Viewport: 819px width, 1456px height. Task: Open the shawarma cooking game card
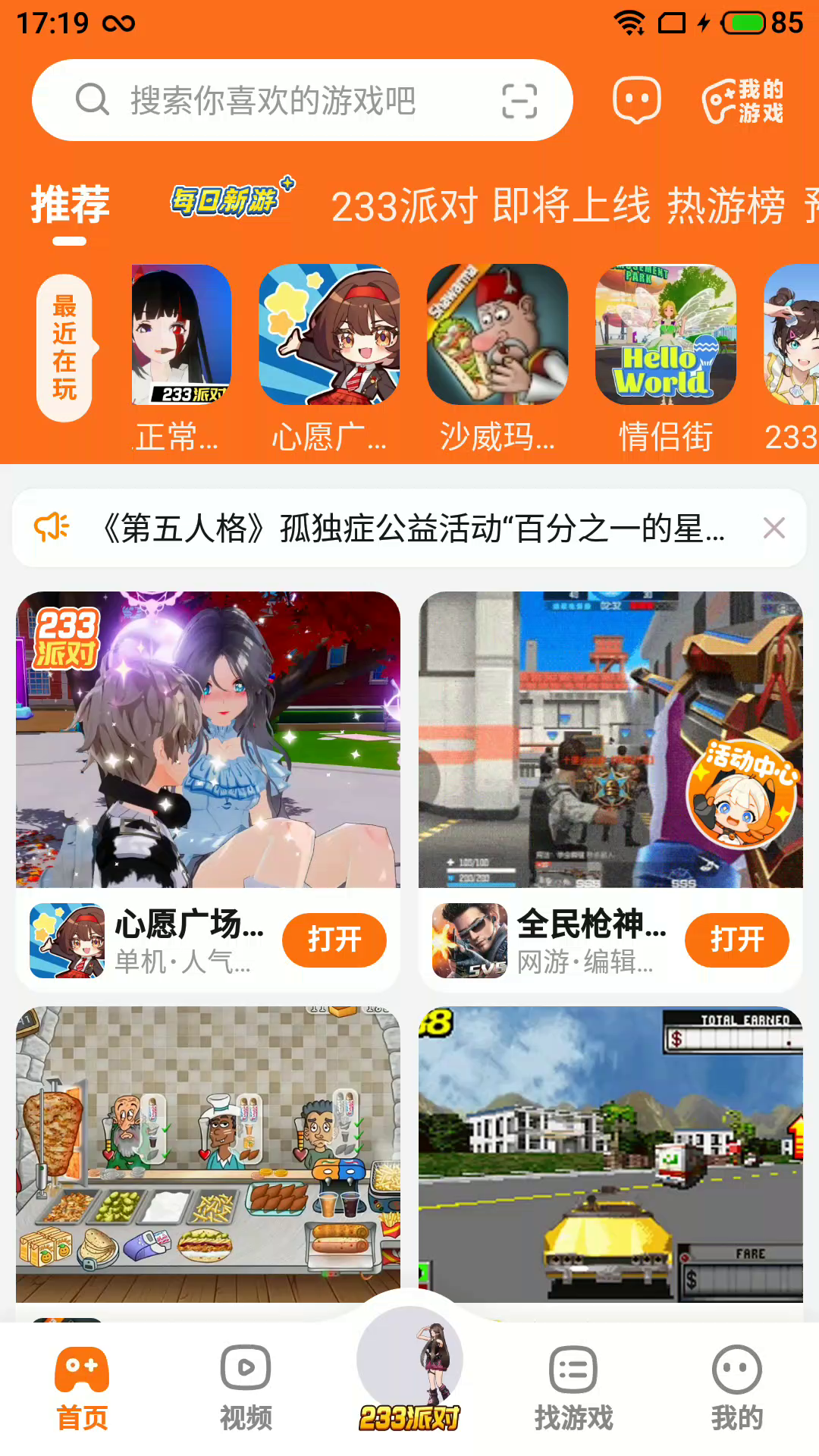pos(208,1154)
